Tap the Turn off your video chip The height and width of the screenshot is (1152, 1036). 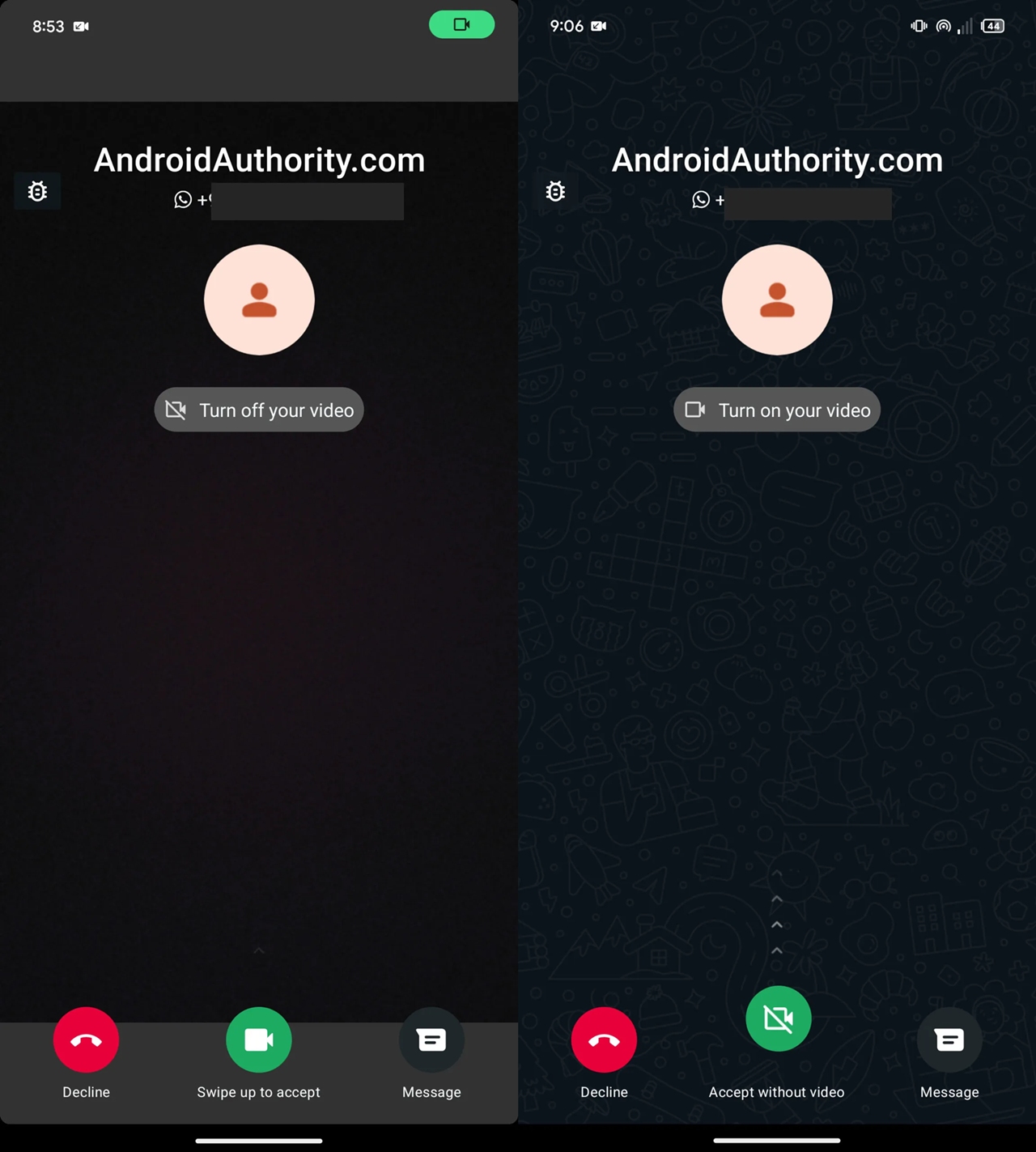(x=259, y=410)
